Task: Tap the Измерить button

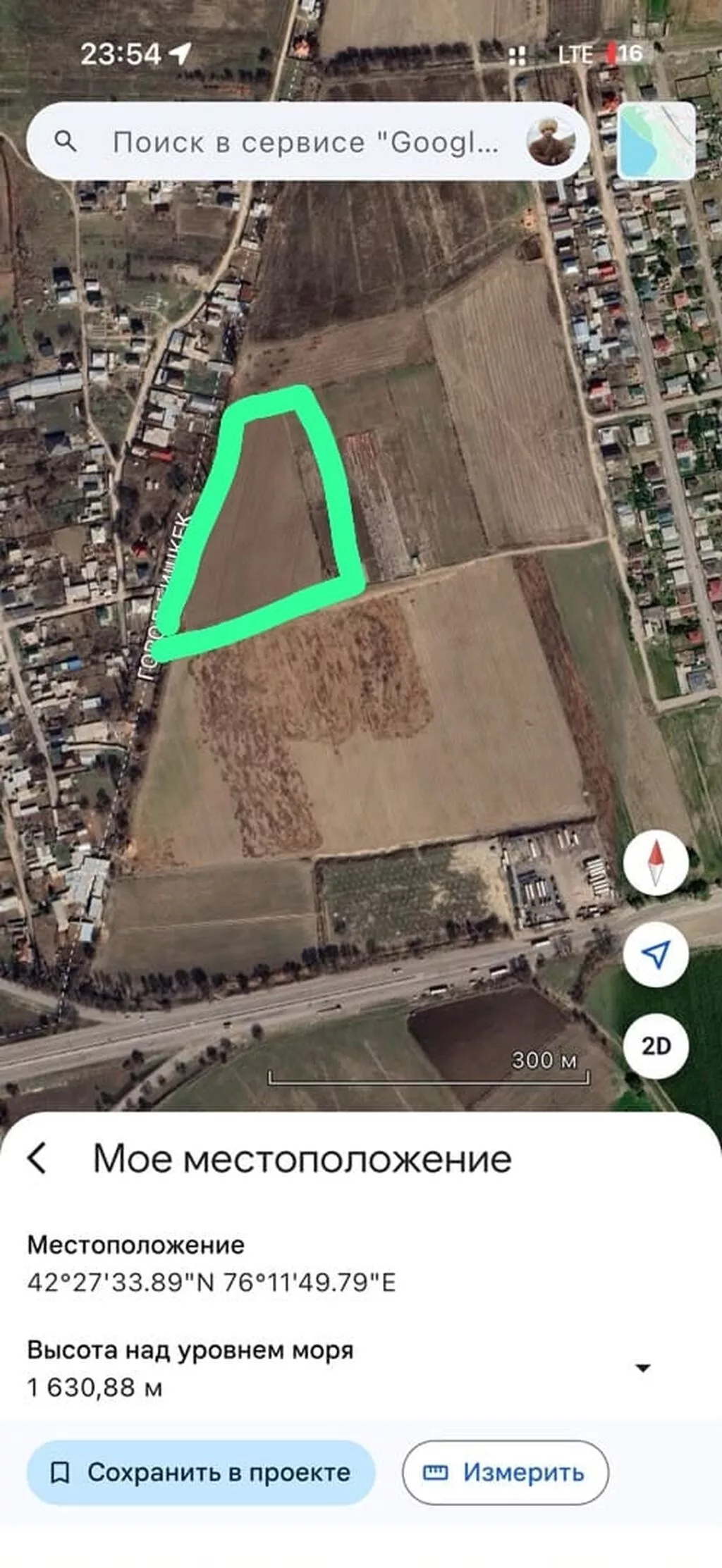Action: pyautogui.click(x=506, y=1472)
